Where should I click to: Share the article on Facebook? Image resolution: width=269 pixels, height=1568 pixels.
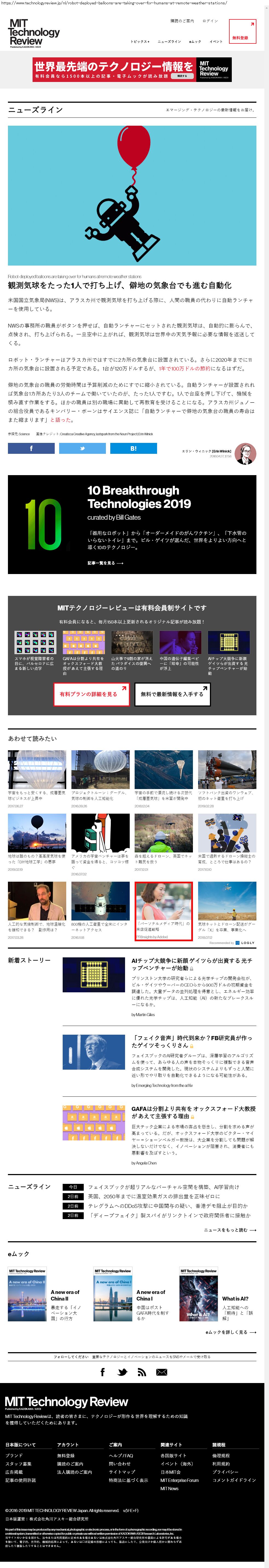coord(31,449)
